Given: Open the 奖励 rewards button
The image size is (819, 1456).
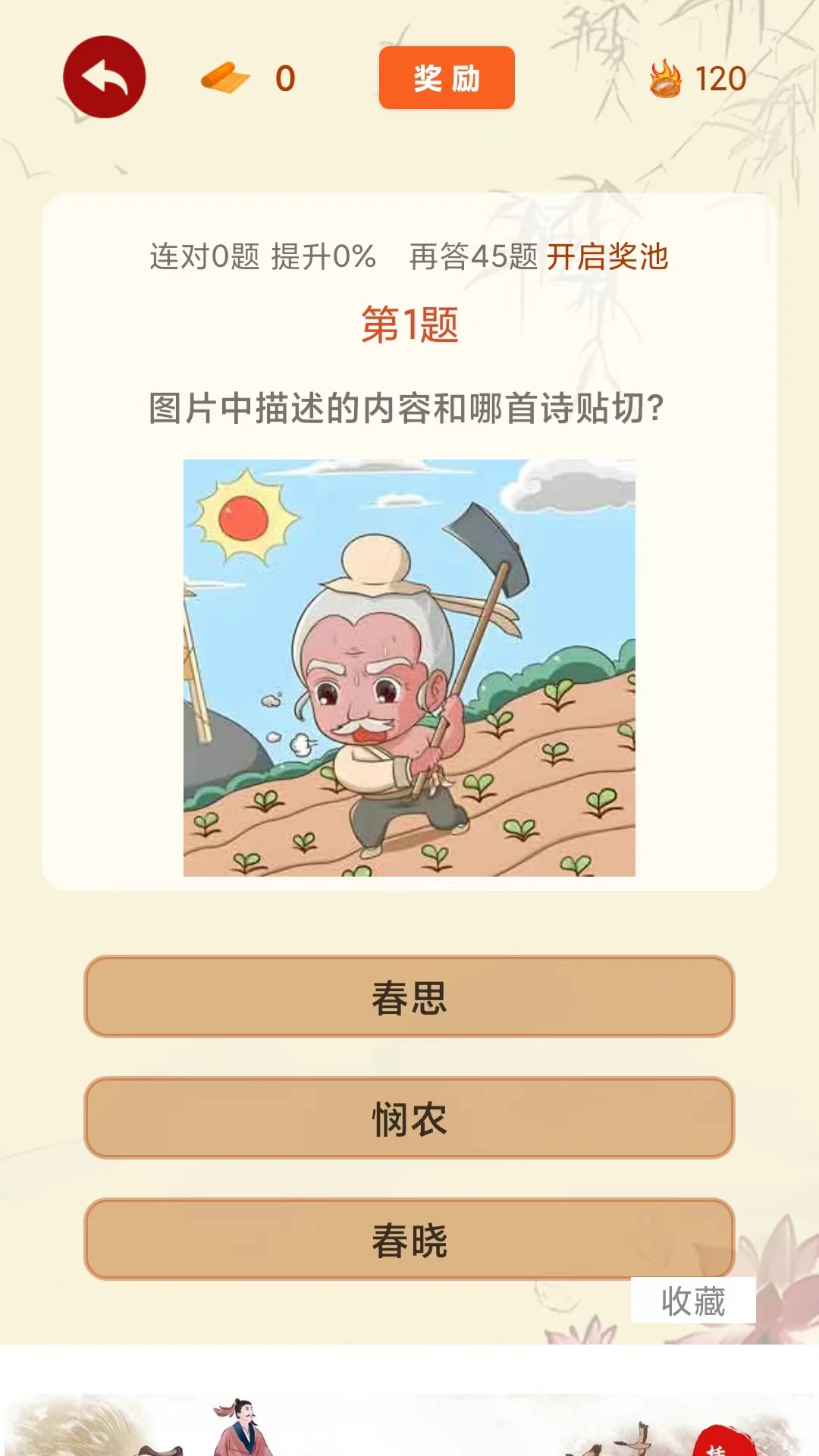Looking at the screenshot, I should 447,77.
